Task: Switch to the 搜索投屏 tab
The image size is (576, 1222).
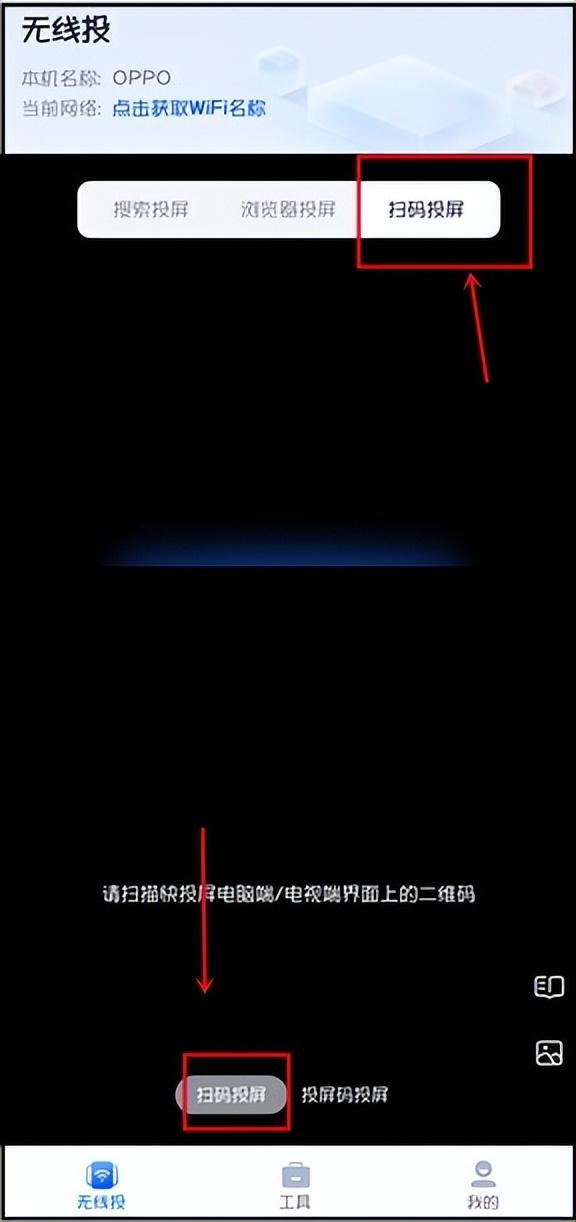Action: pyautogui.click(x=150, y=210)
